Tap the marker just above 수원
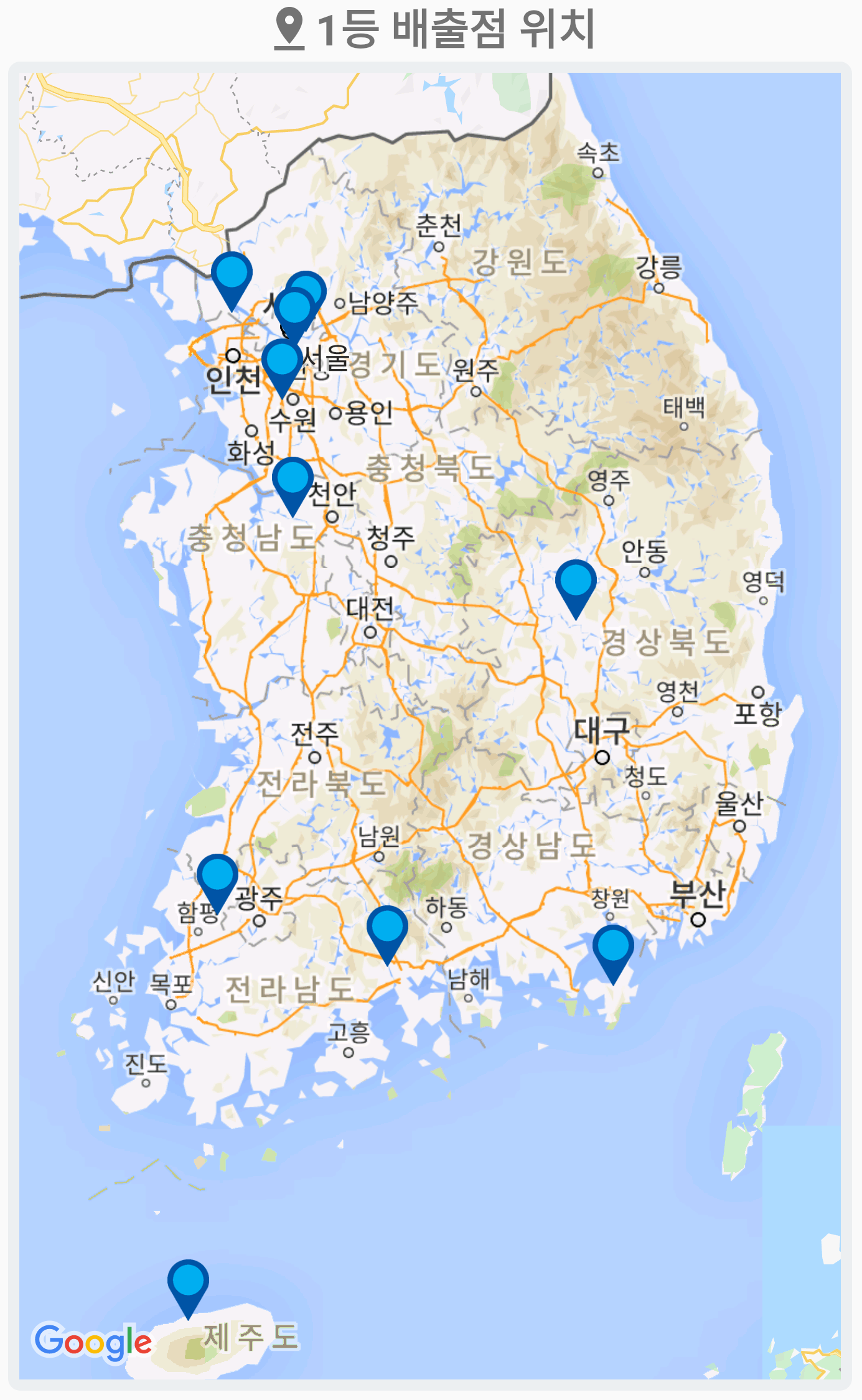This screenshot has height=1400, width=862. pos(282,362)
